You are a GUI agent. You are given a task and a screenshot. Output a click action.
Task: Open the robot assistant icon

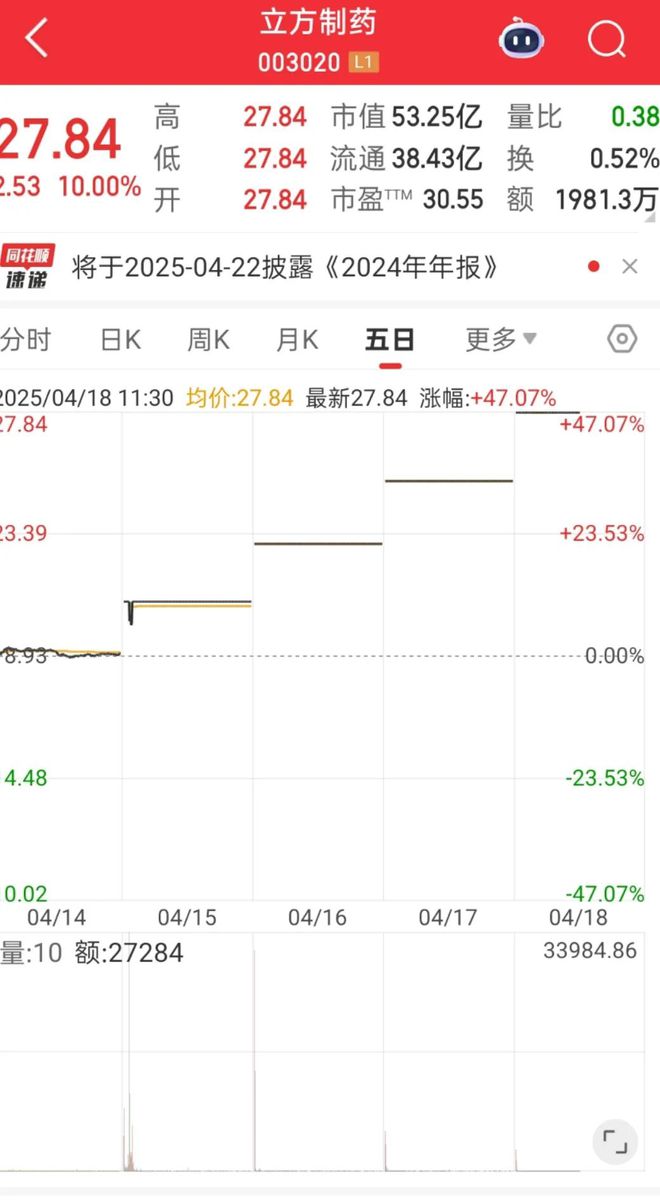521,40
